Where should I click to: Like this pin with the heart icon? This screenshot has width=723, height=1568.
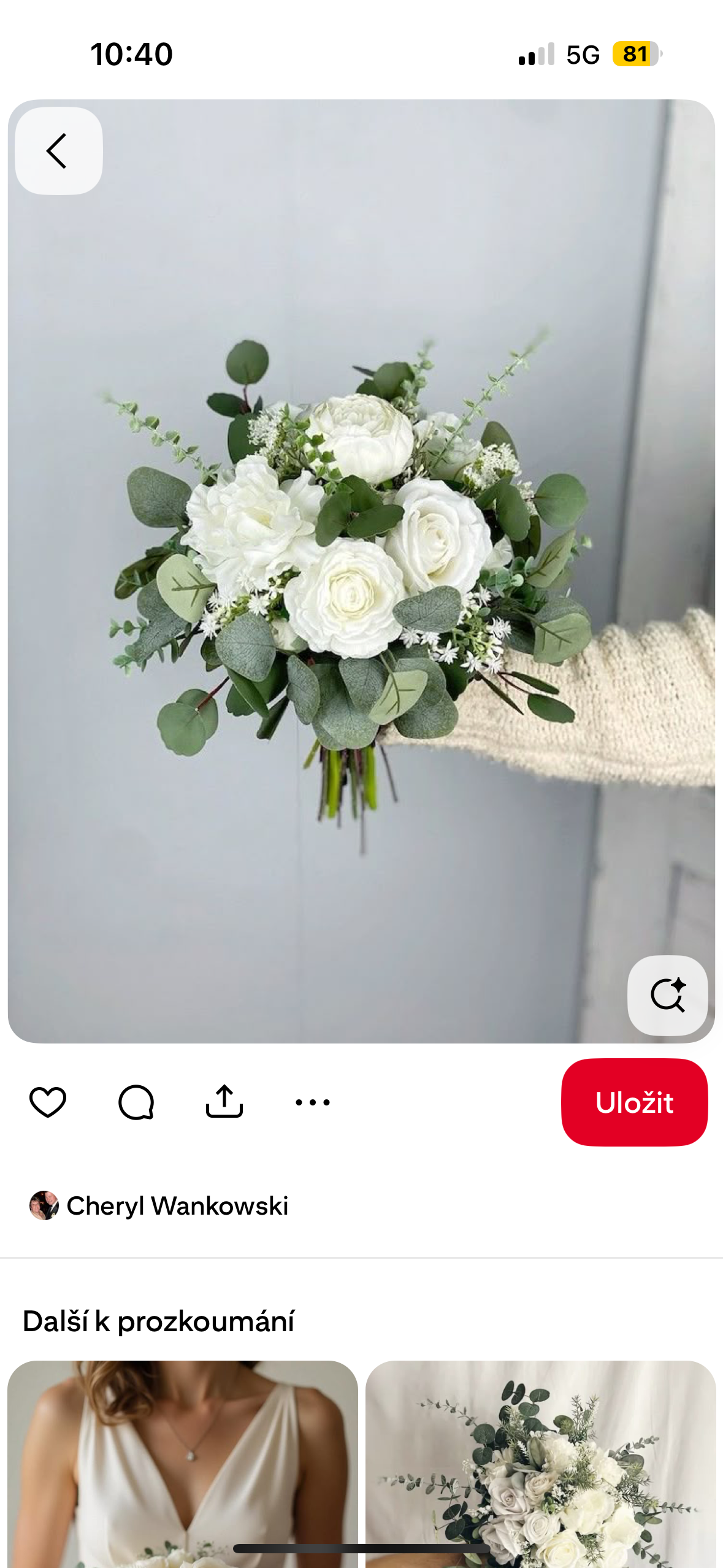48,1102
